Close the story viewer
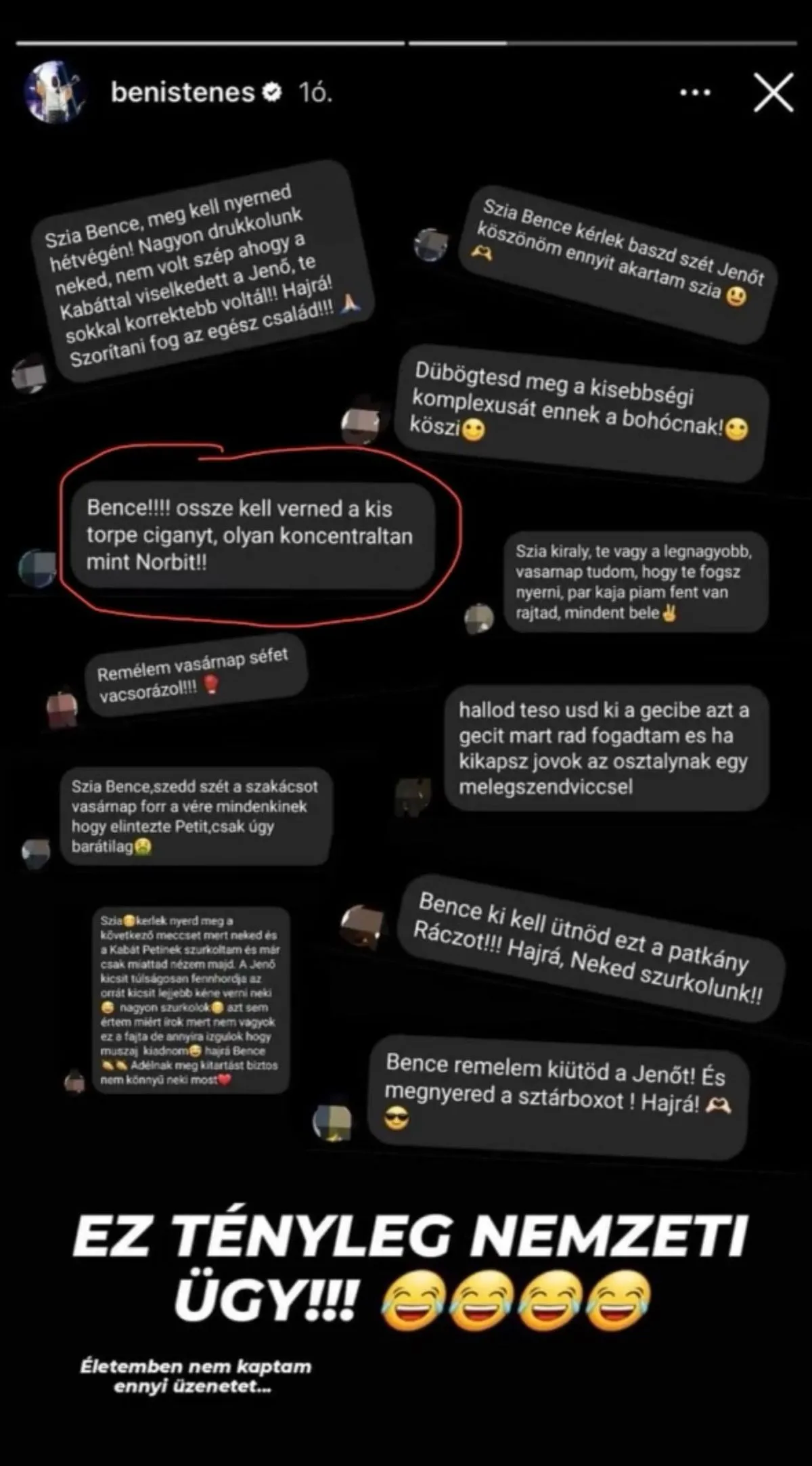 (x=773, y=93)
